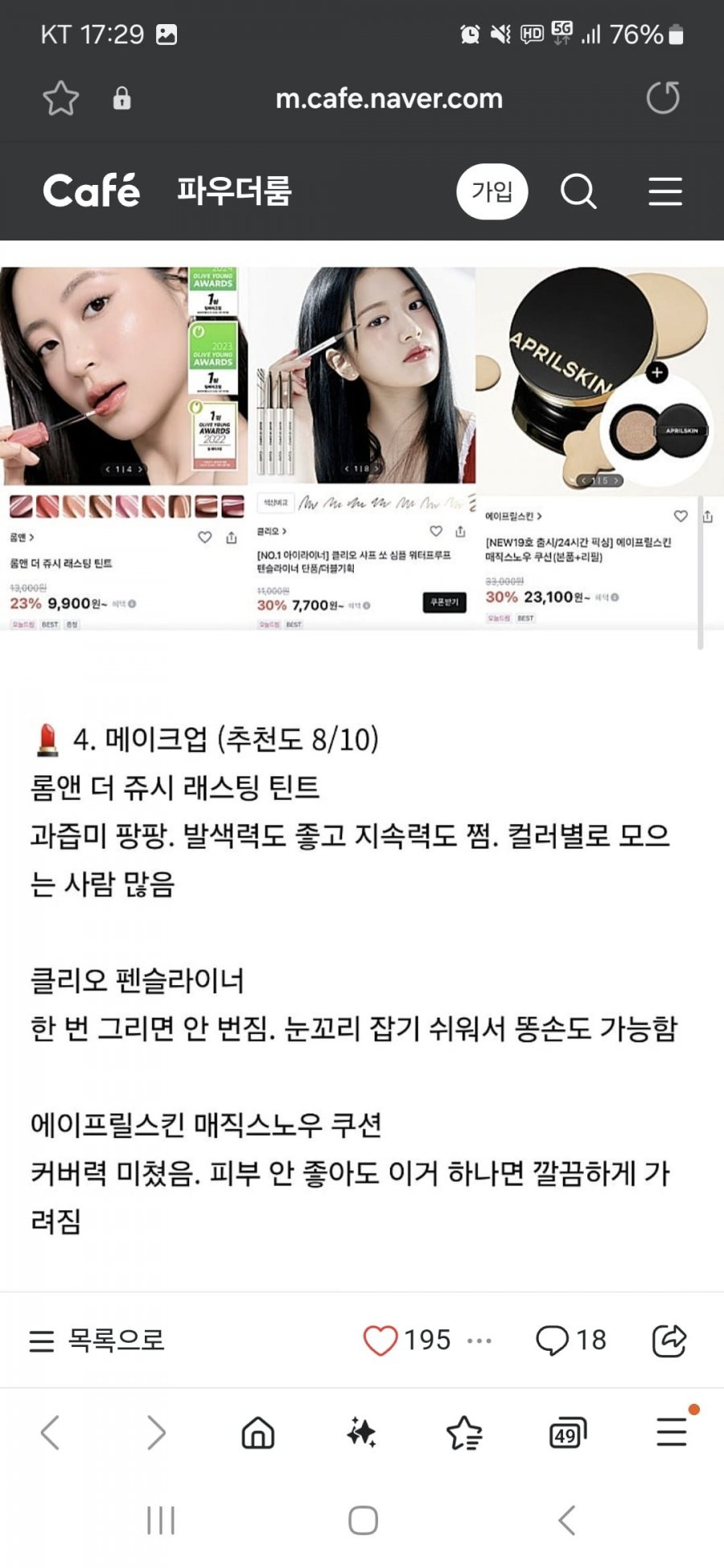Open more options next to like count
Viewport: 724px width, 1568px height.
point(479,1340)
